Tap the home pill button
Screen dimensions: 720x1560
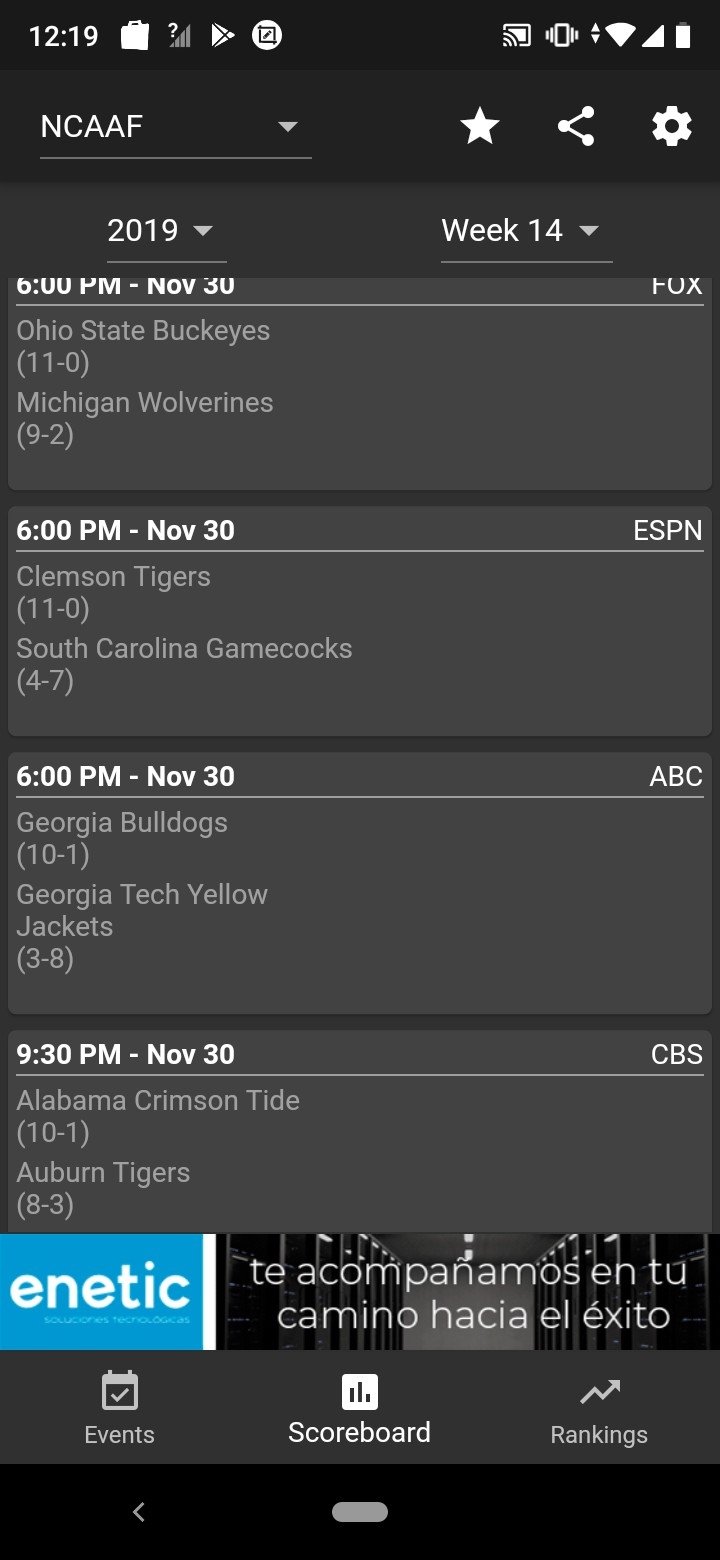[x=360, y=1512]
